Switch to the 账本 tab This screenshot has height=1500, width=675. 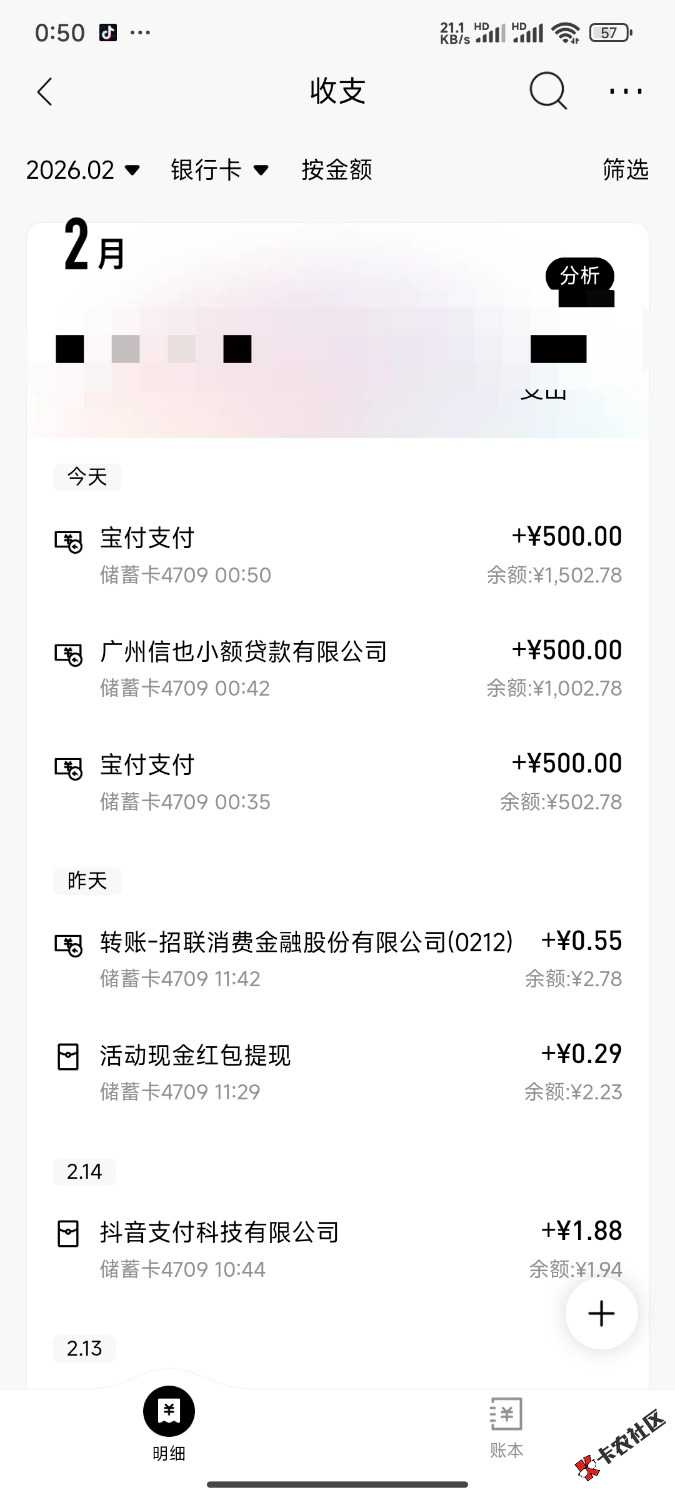click(506, 1427)
